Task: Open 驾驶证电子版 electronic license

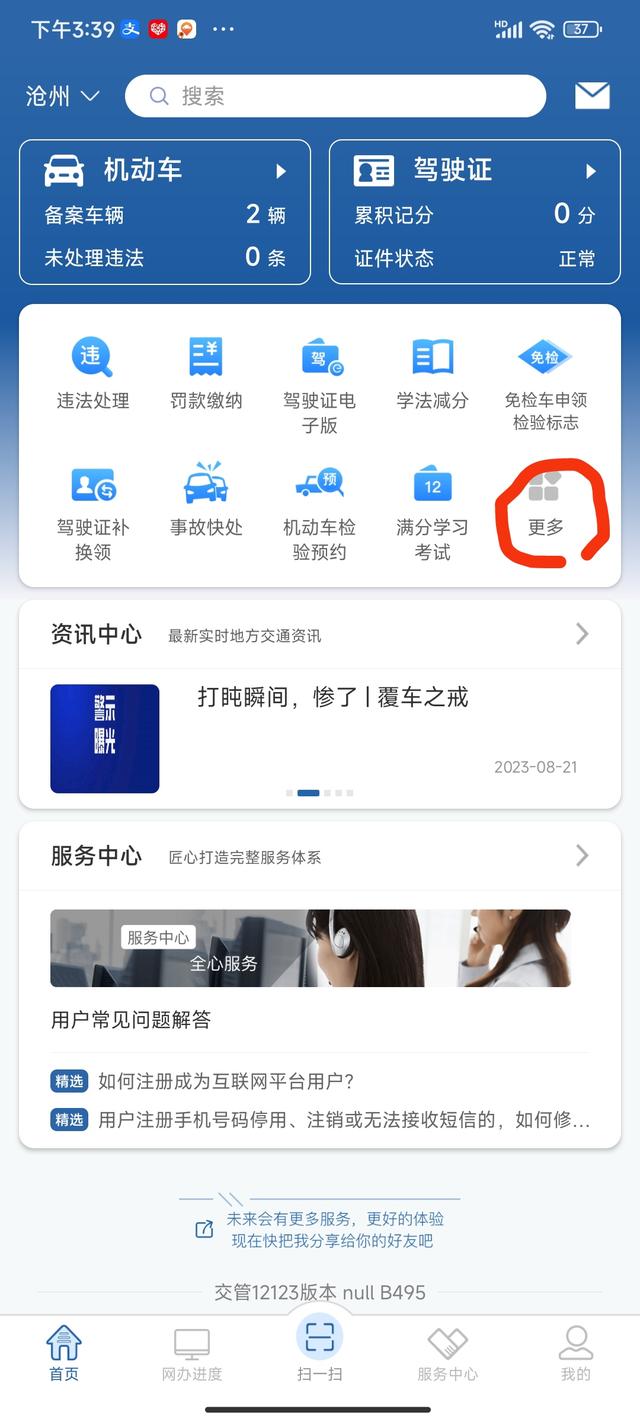Action: pyautogui.click(x=319, y=385)
